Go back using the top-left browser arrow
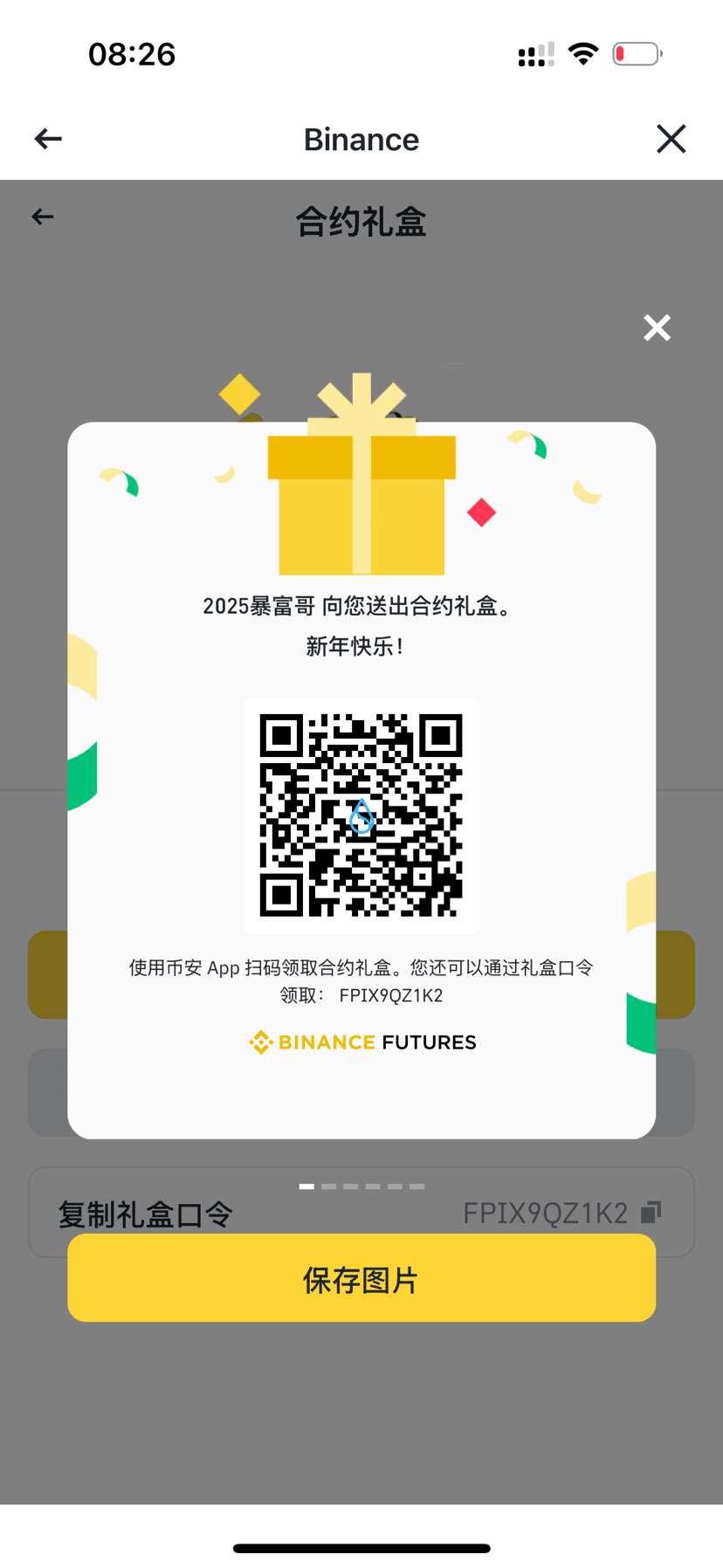The image size is (723, 1568). 48,139
